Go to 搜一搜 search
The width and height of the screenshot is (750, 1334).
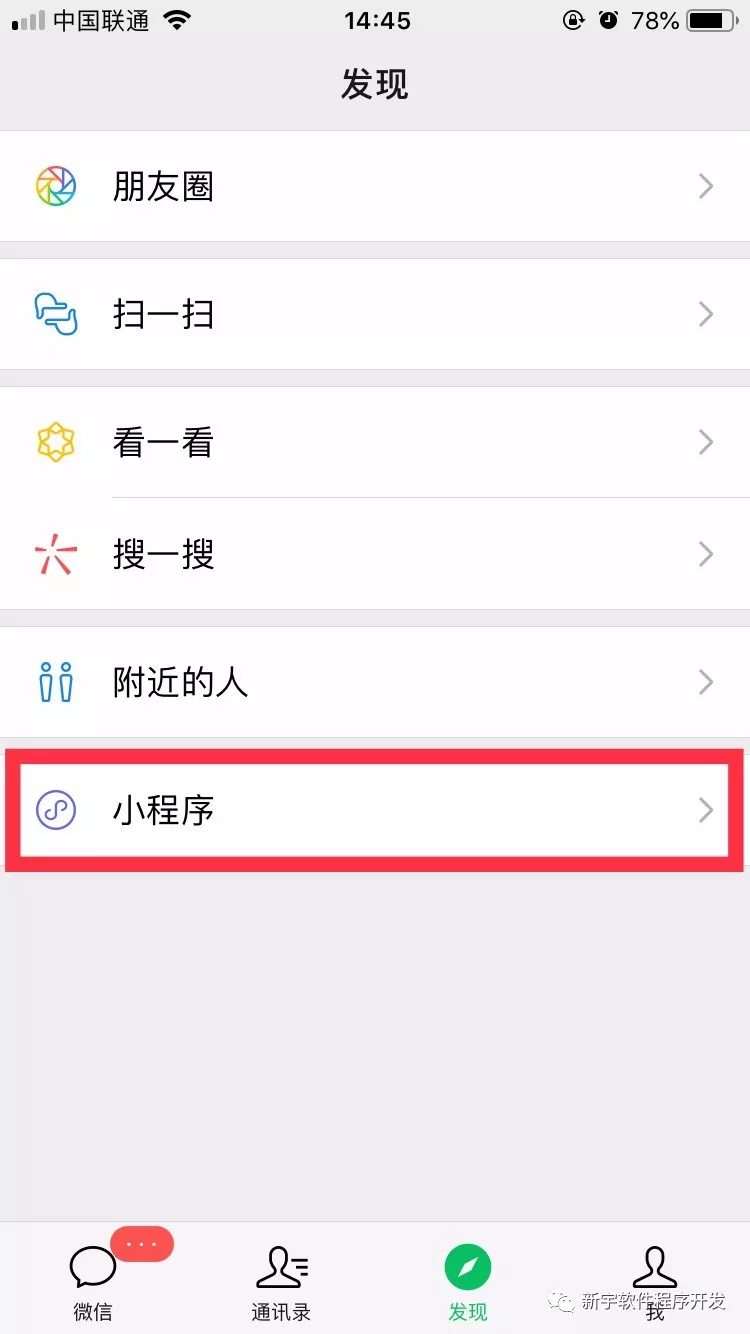pos(375,554)
